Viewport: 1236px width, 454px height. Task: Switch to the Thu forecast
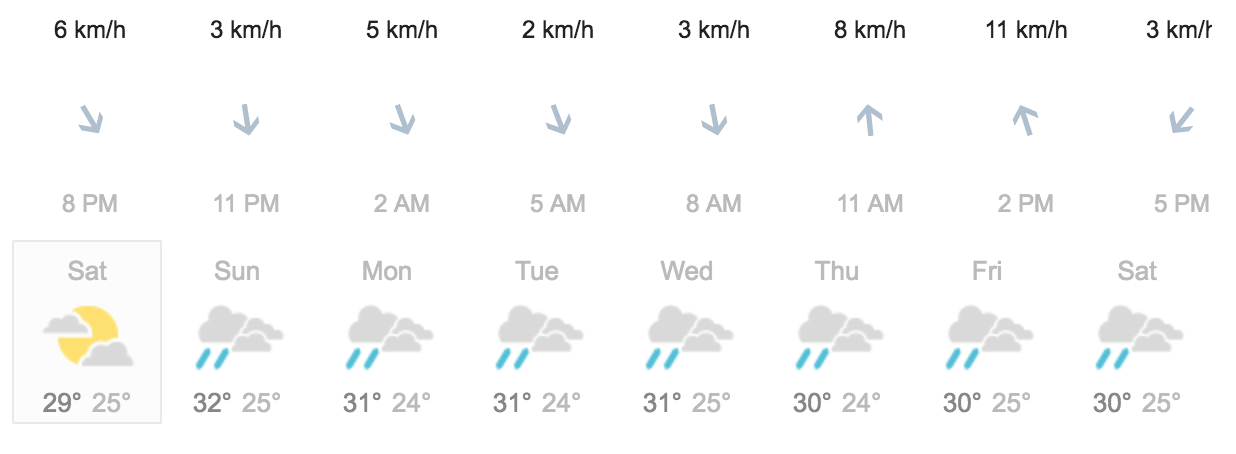pos(837,333)
